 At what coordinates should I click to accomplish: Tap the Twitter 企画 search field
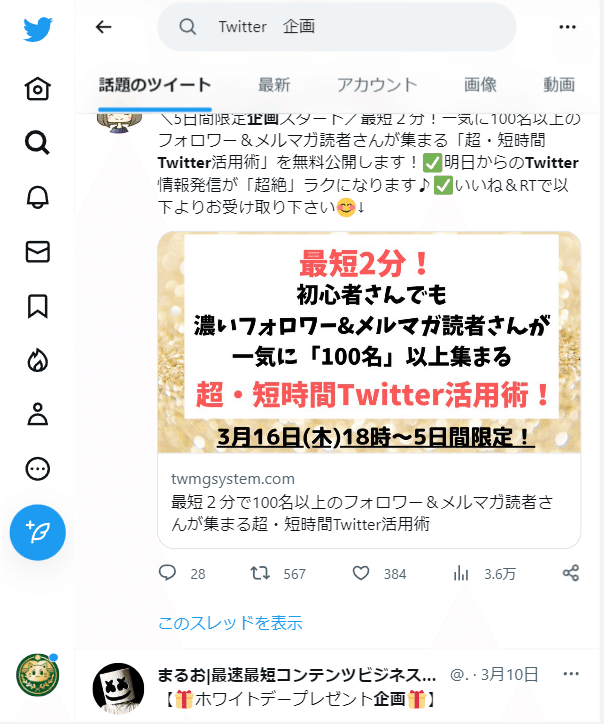click(340, 28)
